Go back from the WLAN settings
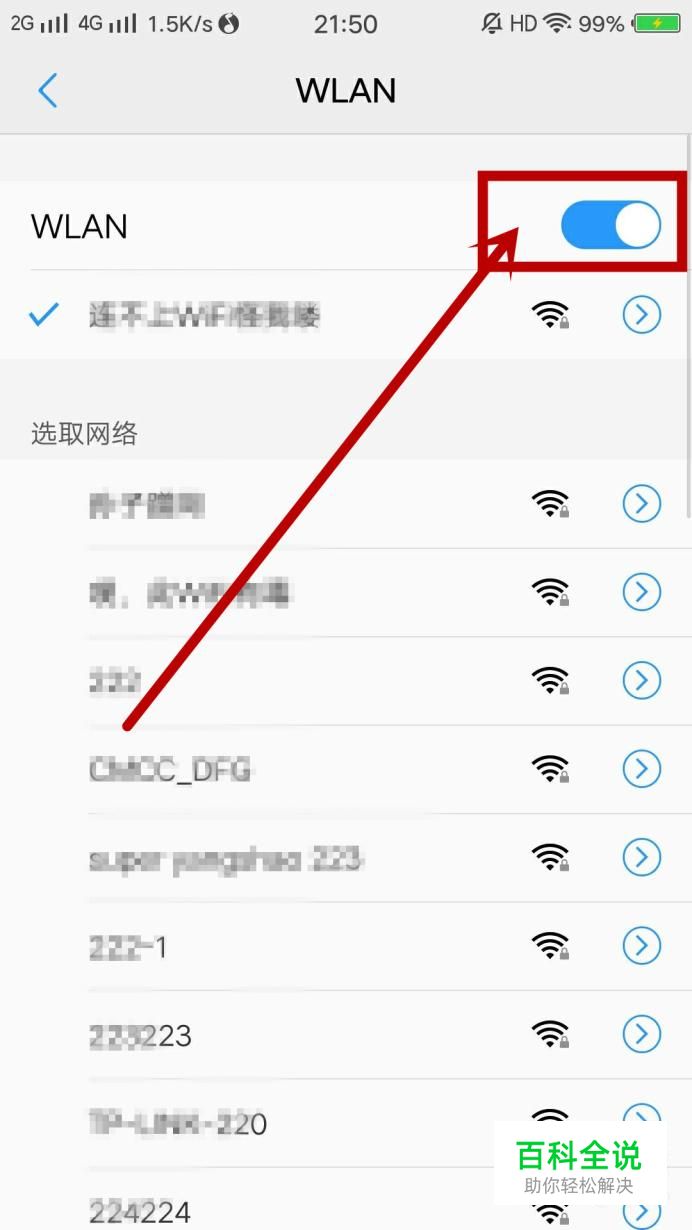This screenshot has height=1230, width=692. point(47,91)
